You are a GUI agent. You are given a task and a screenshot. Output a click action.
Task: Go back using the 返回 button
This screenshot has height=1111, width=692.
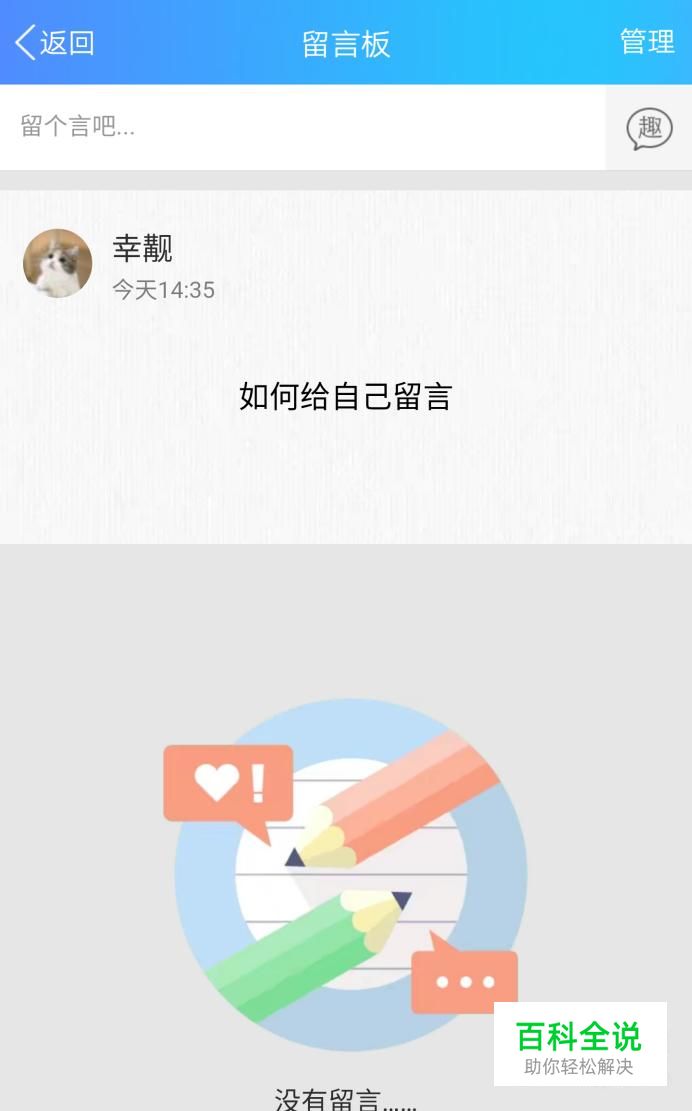[x=55, y=42]
